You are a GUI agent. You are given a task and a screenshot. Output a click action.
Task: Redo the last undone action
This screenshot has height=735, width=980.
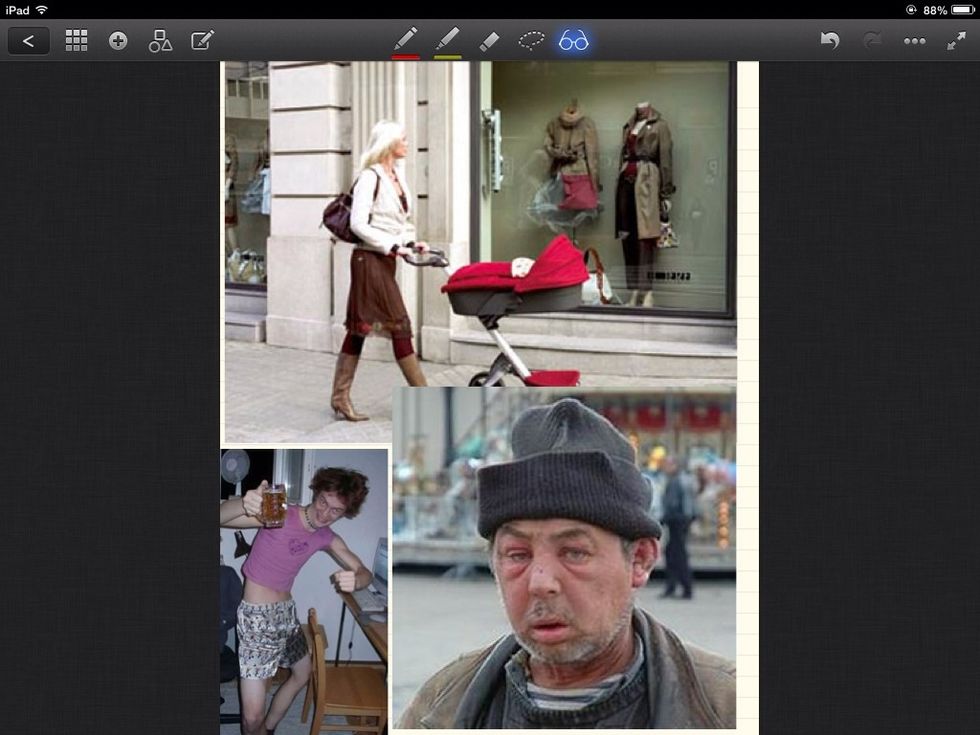[x=872, y=41]
